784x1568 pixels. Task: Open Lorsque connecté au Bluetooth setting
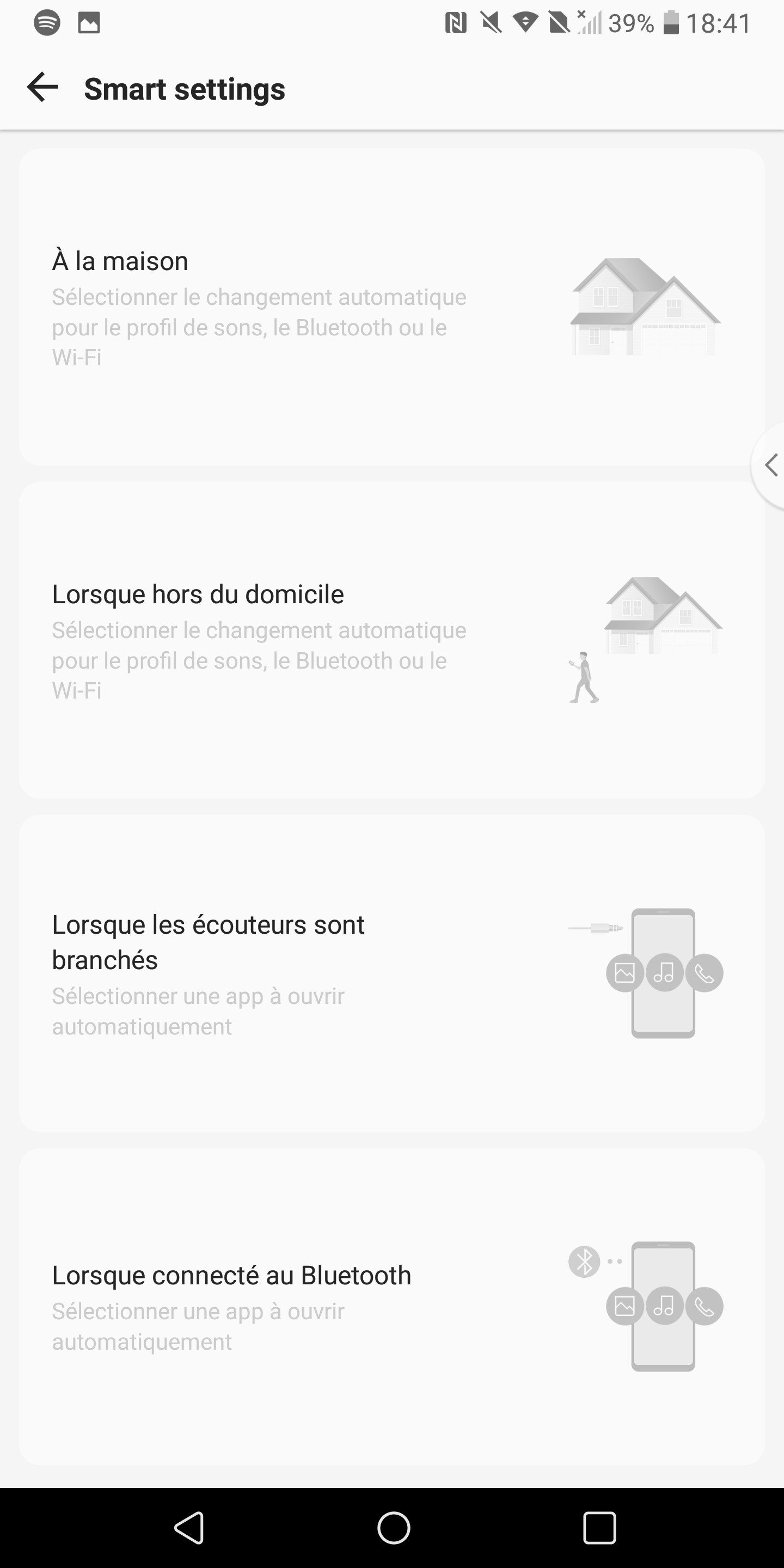coord(392,1307)
